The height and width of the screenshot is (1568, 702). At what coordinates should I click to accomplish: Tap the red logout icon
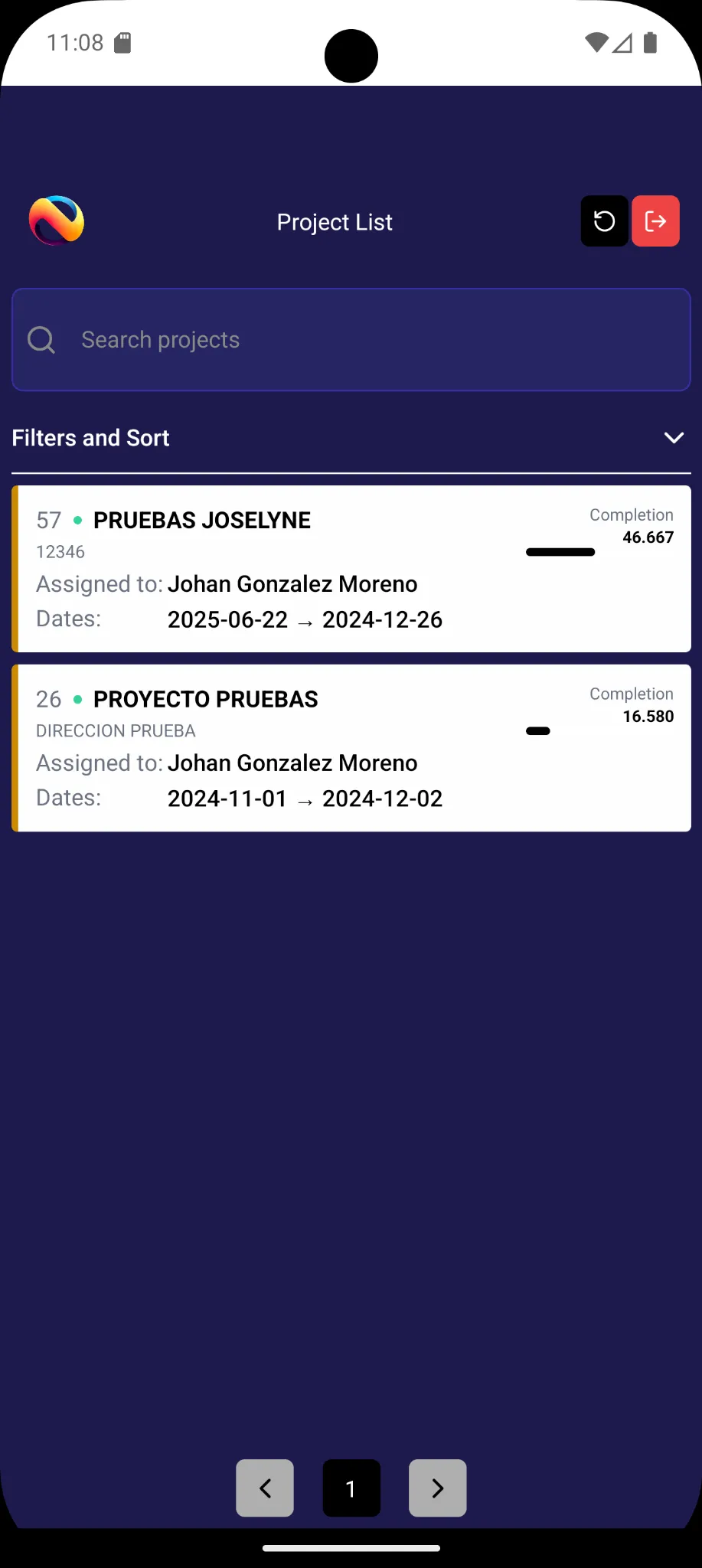(655, 220)
